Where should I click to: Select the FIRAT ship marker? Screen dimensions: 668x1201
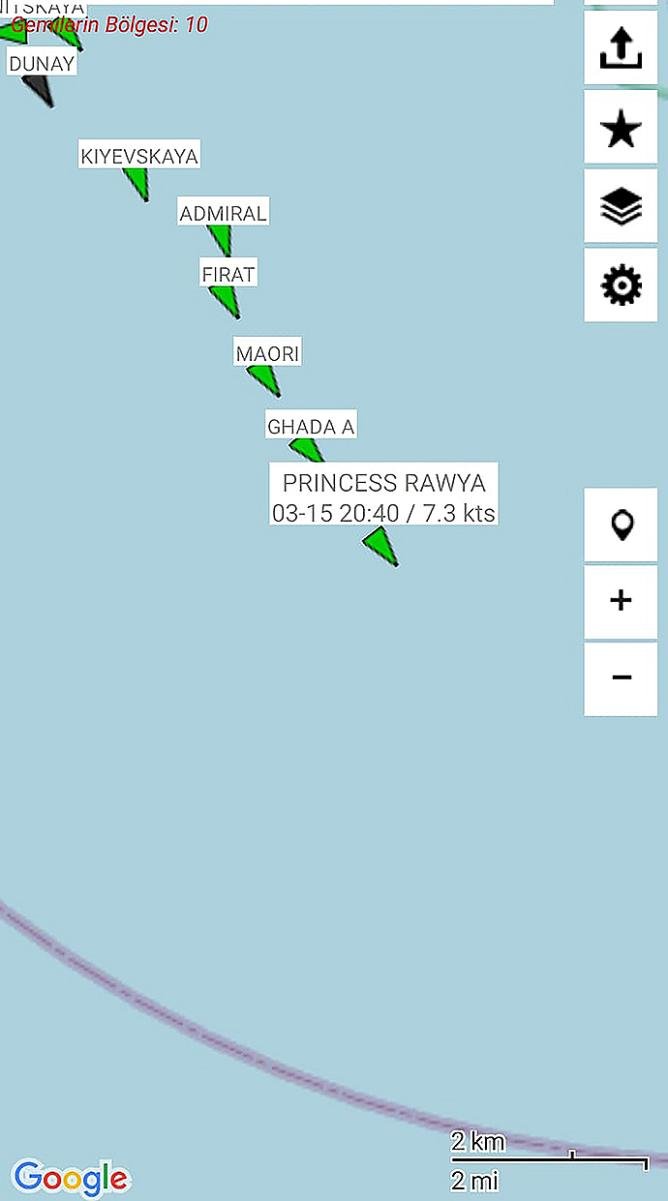coord(225,300)
